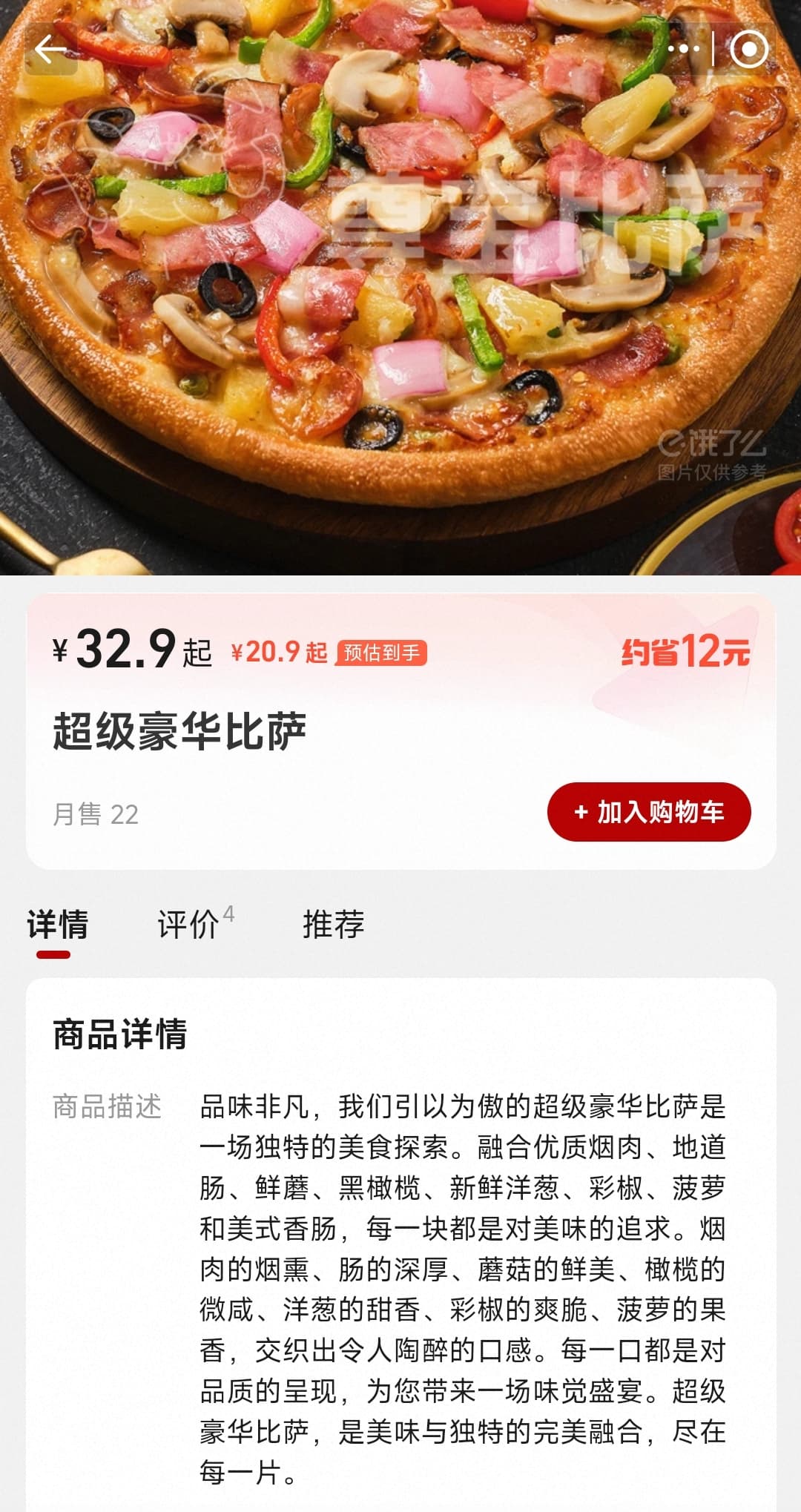This screenshot has height=1512, width=801.
Task: Select the 详情 tab
Action: coord(57,925)
